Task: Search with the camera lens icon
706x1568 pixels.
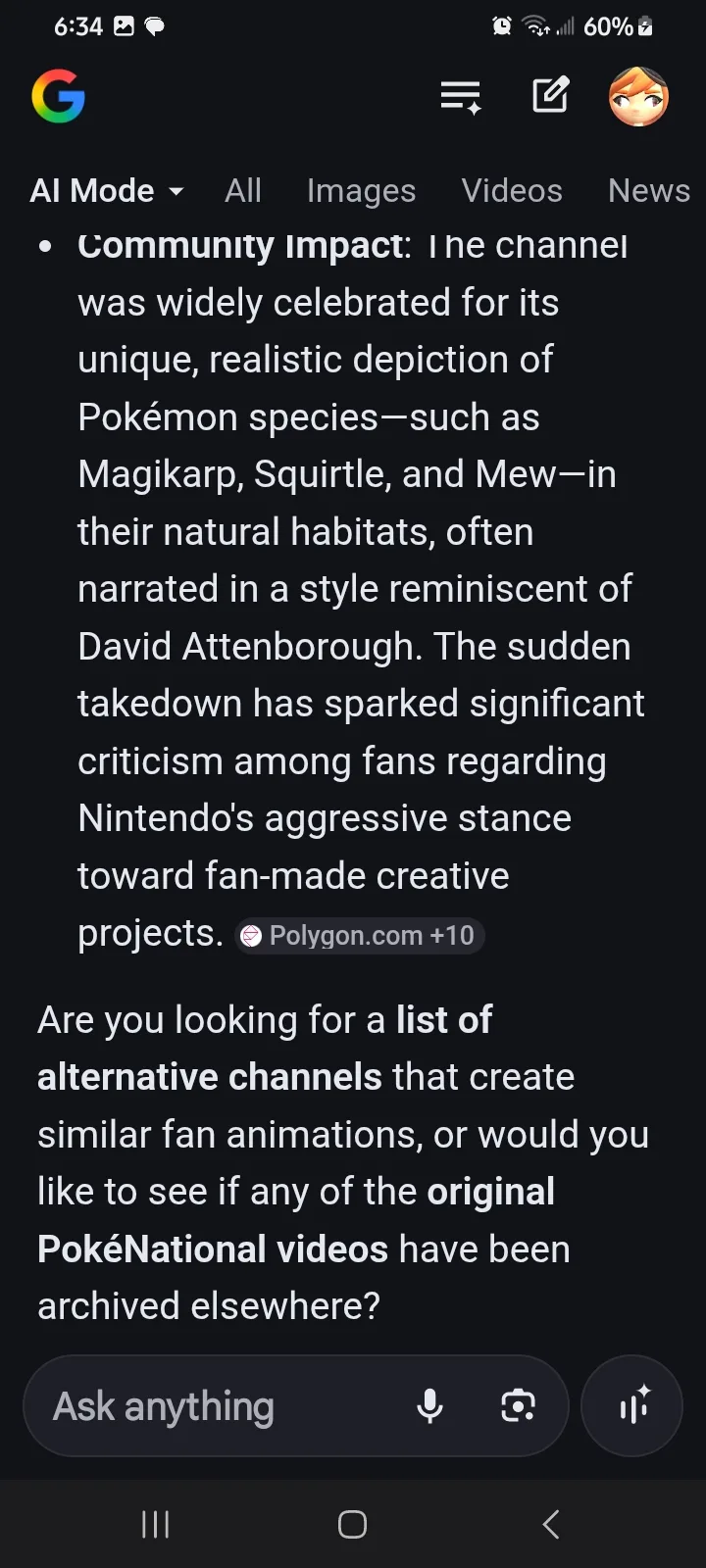Action: [x=518, y=1406]
